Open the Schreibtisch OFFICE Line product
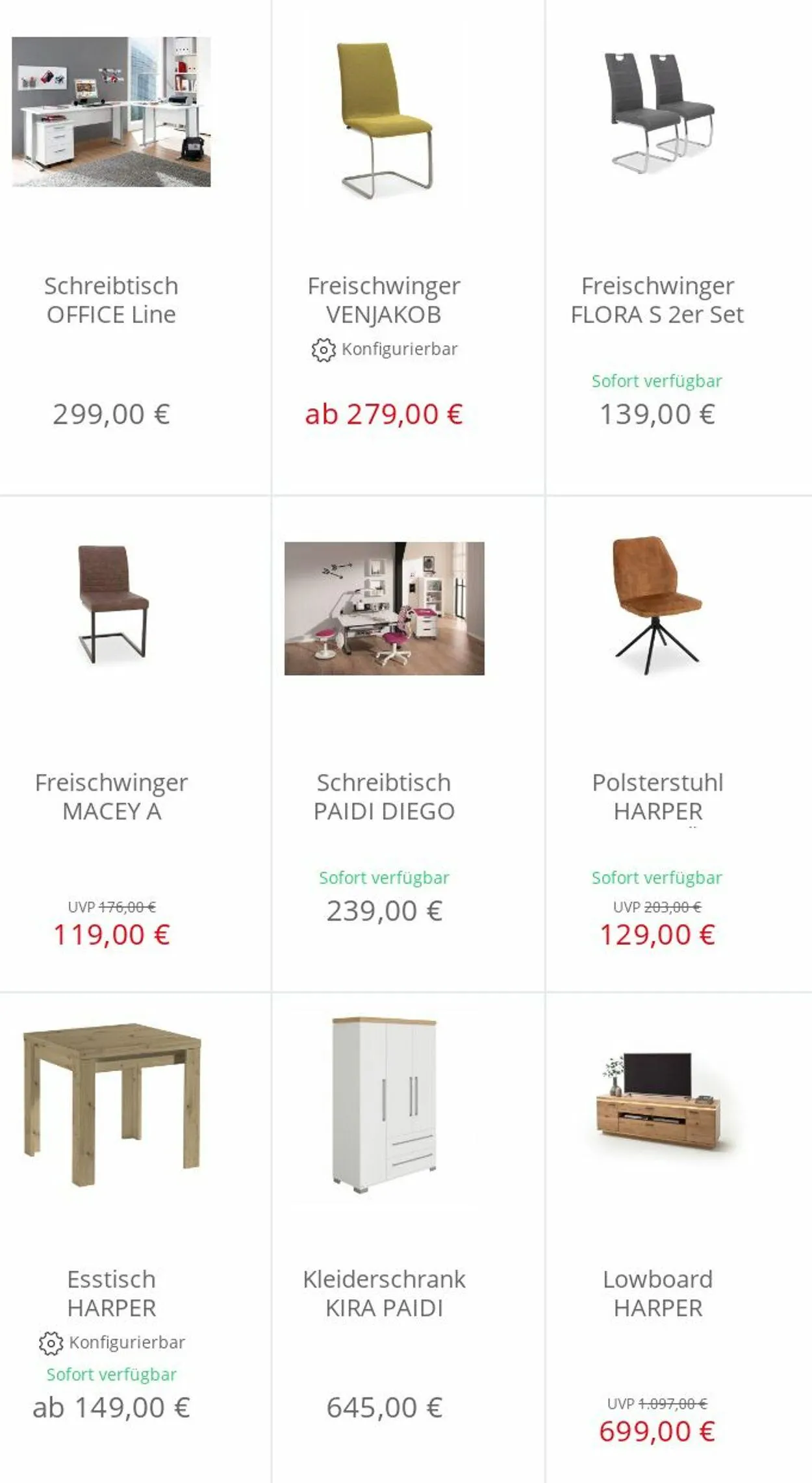Screen dimensions: 812x1483 (135, 247)
